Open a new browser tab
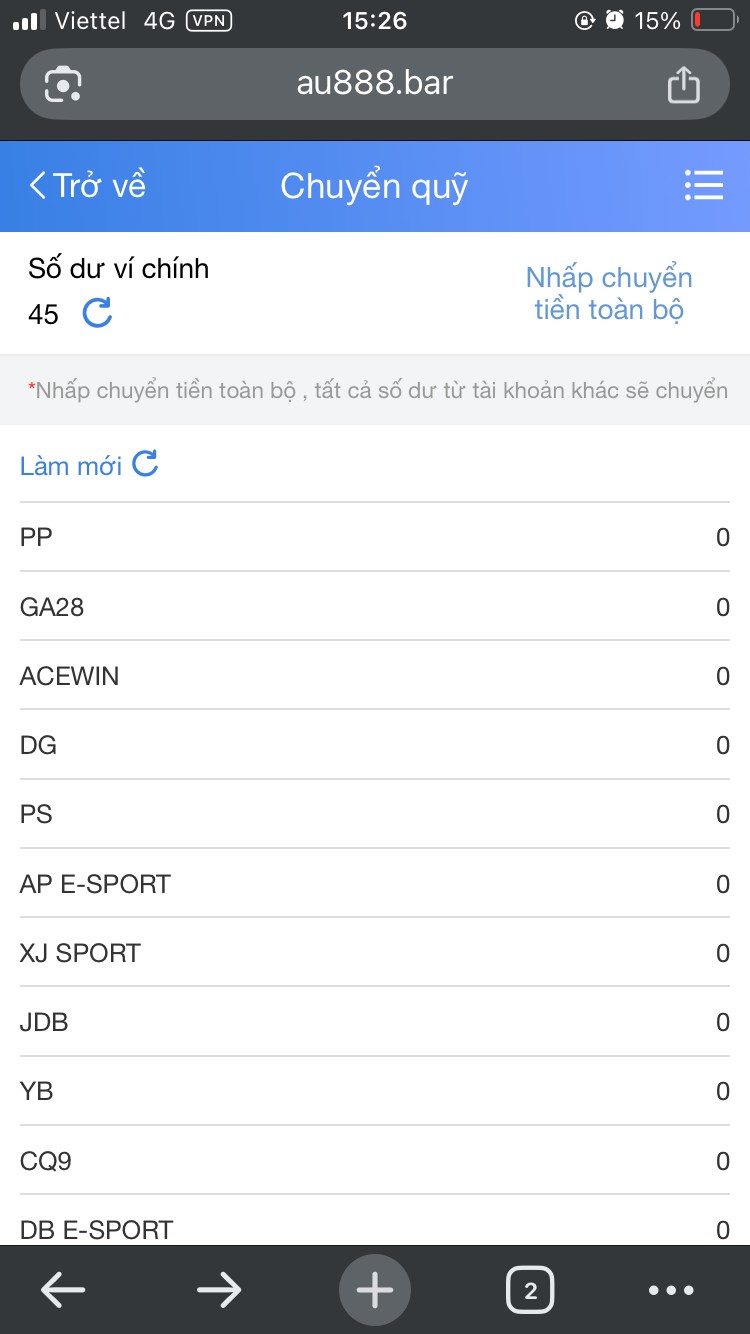 point(374,1290)
